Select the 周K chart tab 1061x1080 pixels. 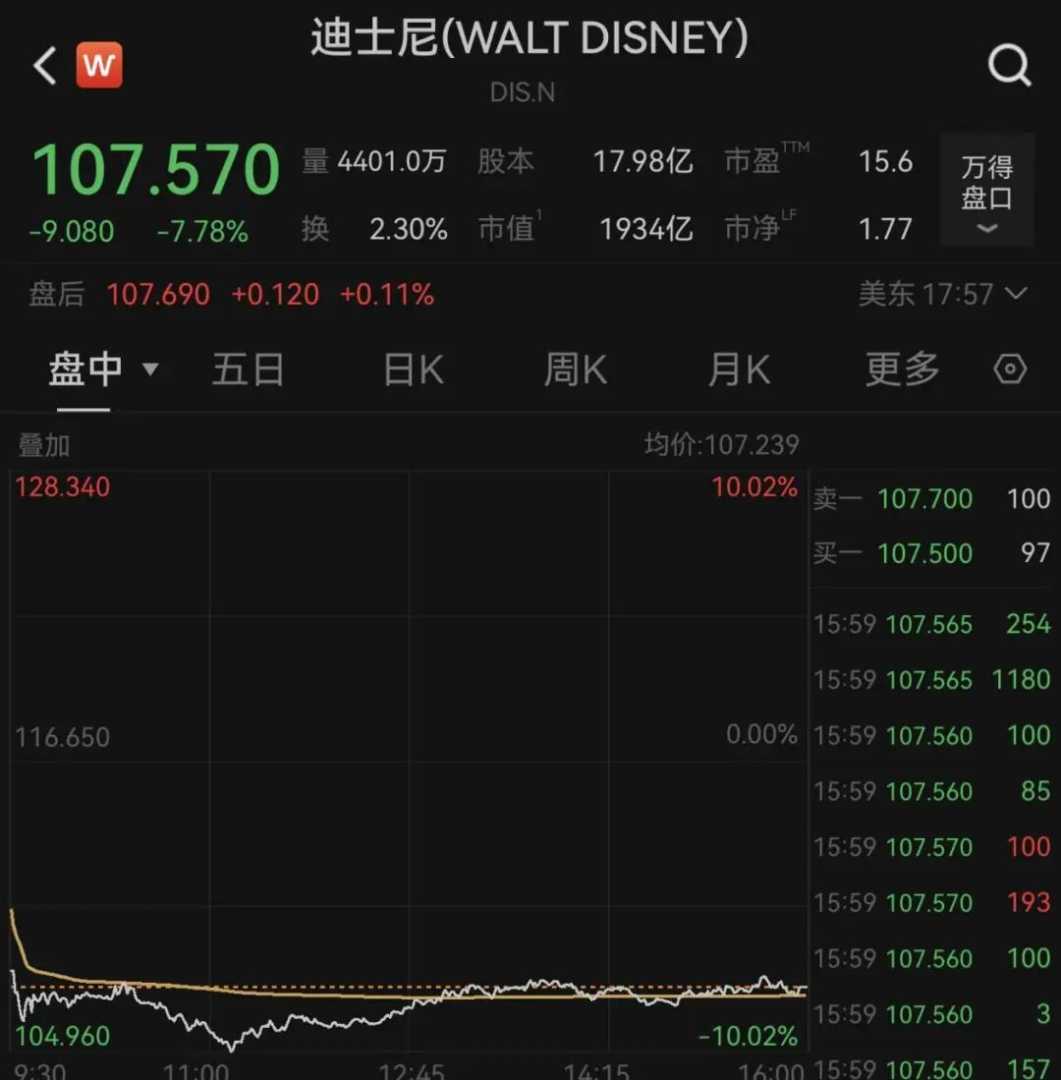pos(575,370)
